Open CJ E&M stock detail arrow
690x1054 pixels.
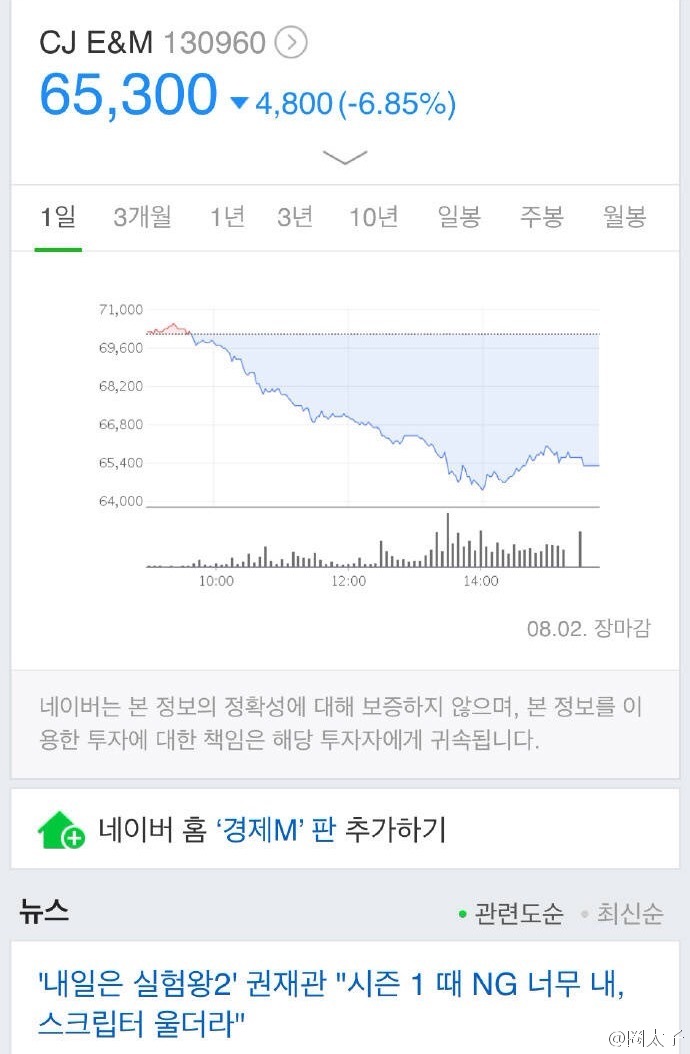[x=291, y=43]
